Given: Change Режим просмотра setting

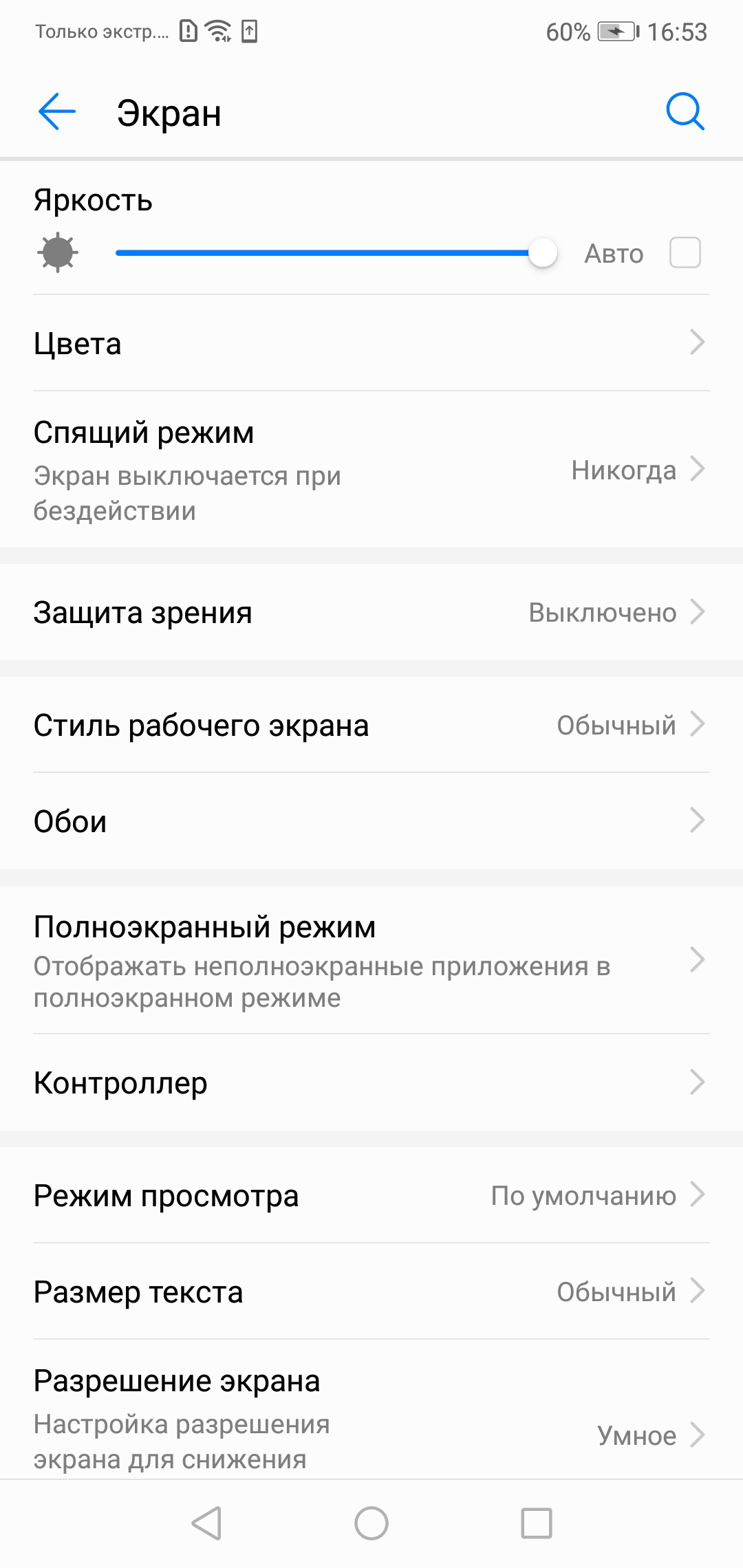Looking at the screenshot, I should point(371,1195).
